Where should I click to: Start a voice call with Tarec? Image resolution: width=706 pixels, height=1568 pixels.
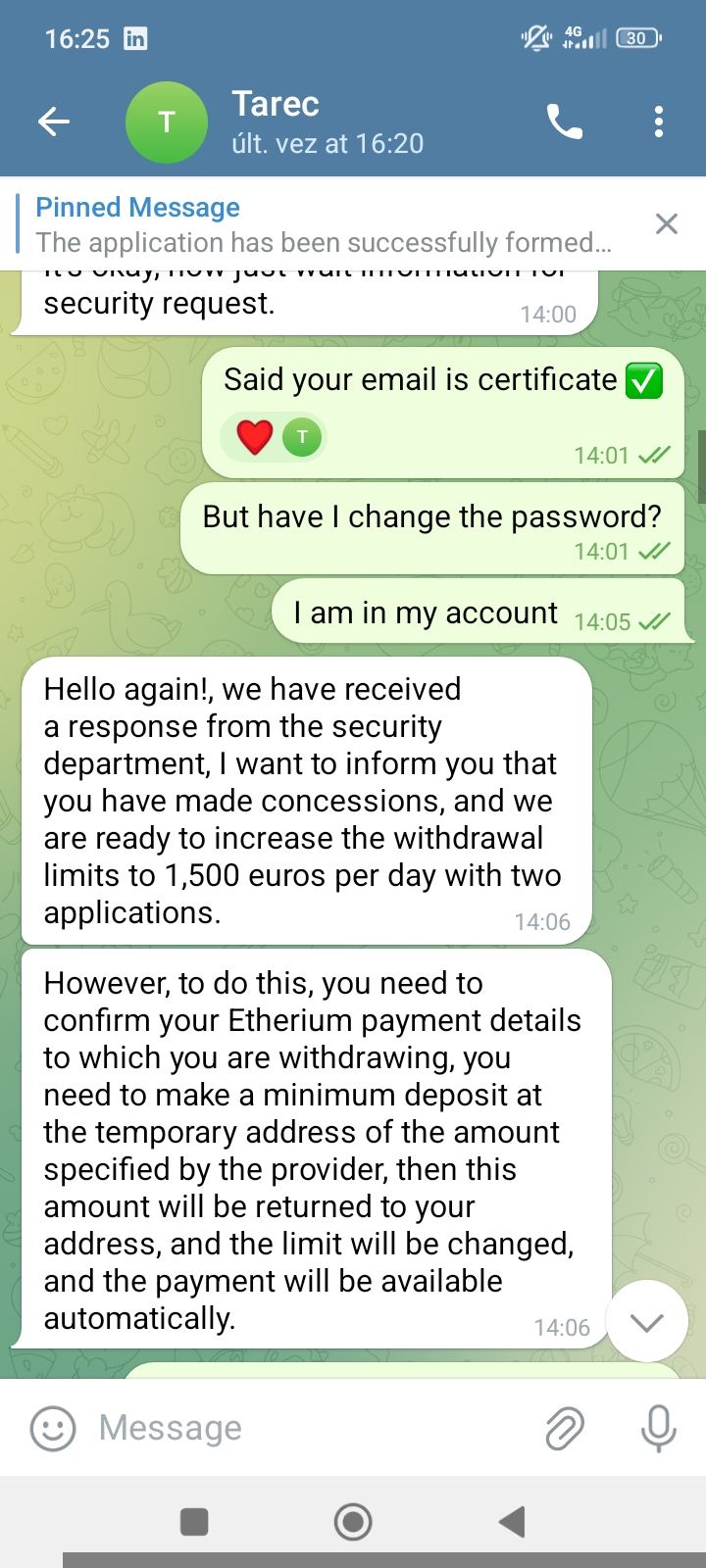[564, 122]
